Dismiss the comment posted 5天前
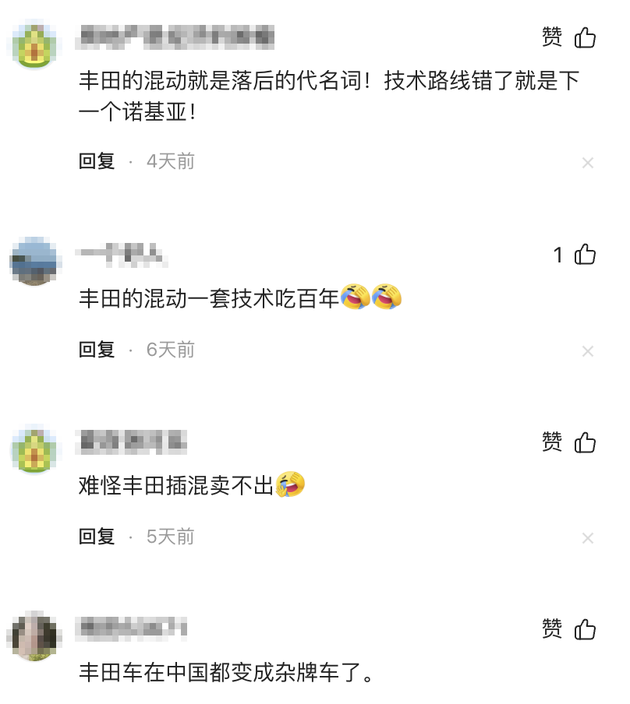The image size is (630, 704). (588, 538)
